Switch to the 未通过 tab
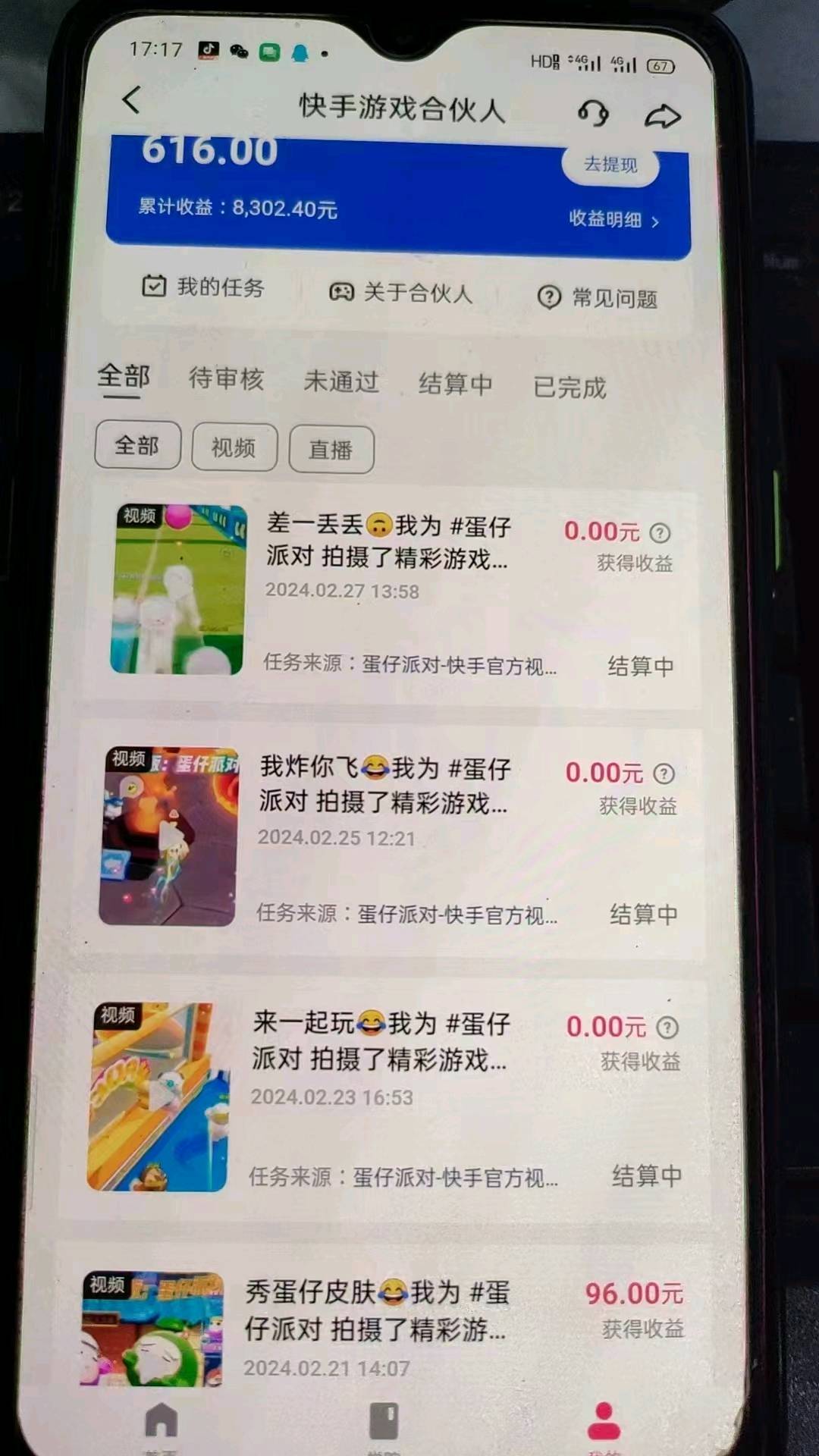This screenshot has height=1456, width=819. [x=341, y=381]
